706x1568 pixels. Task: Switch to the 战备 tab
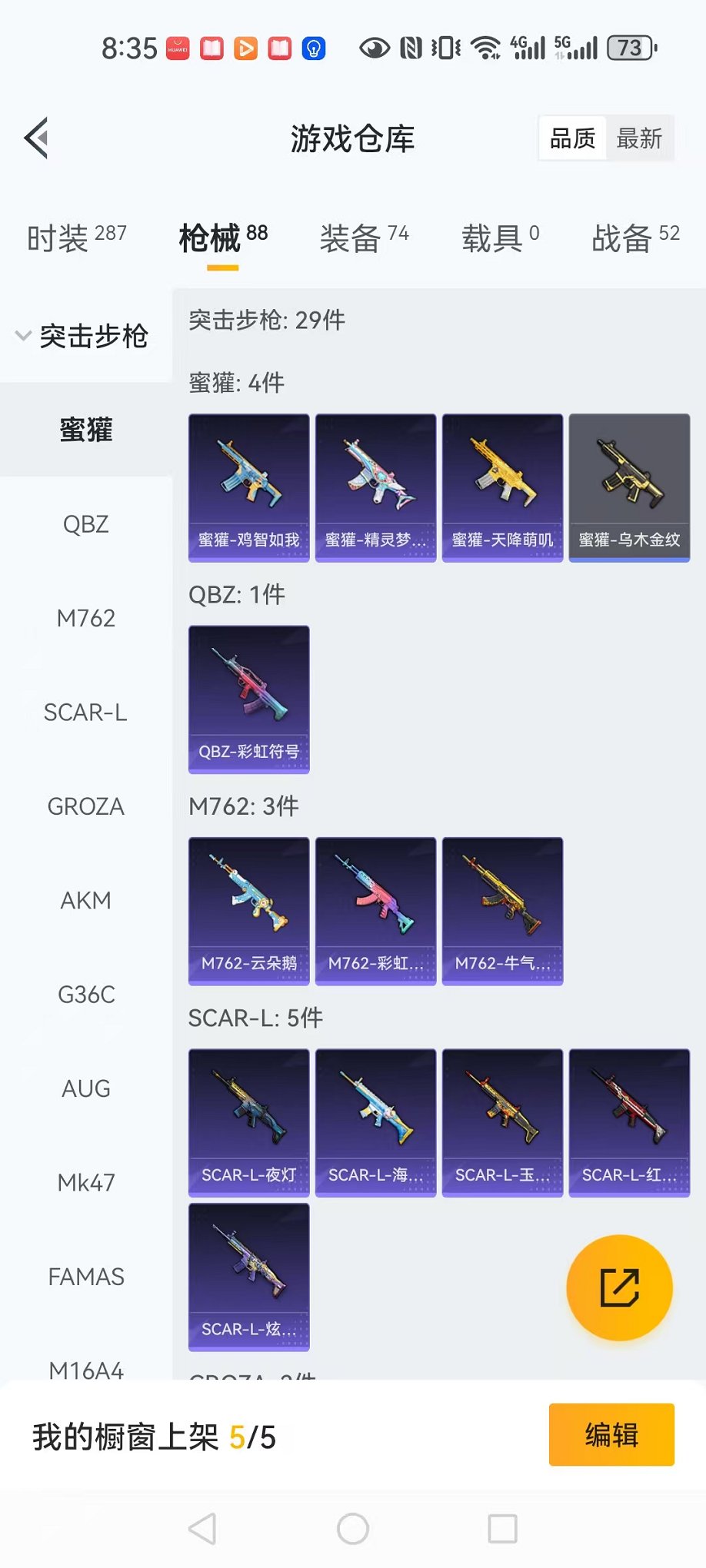tap(634, 238)
